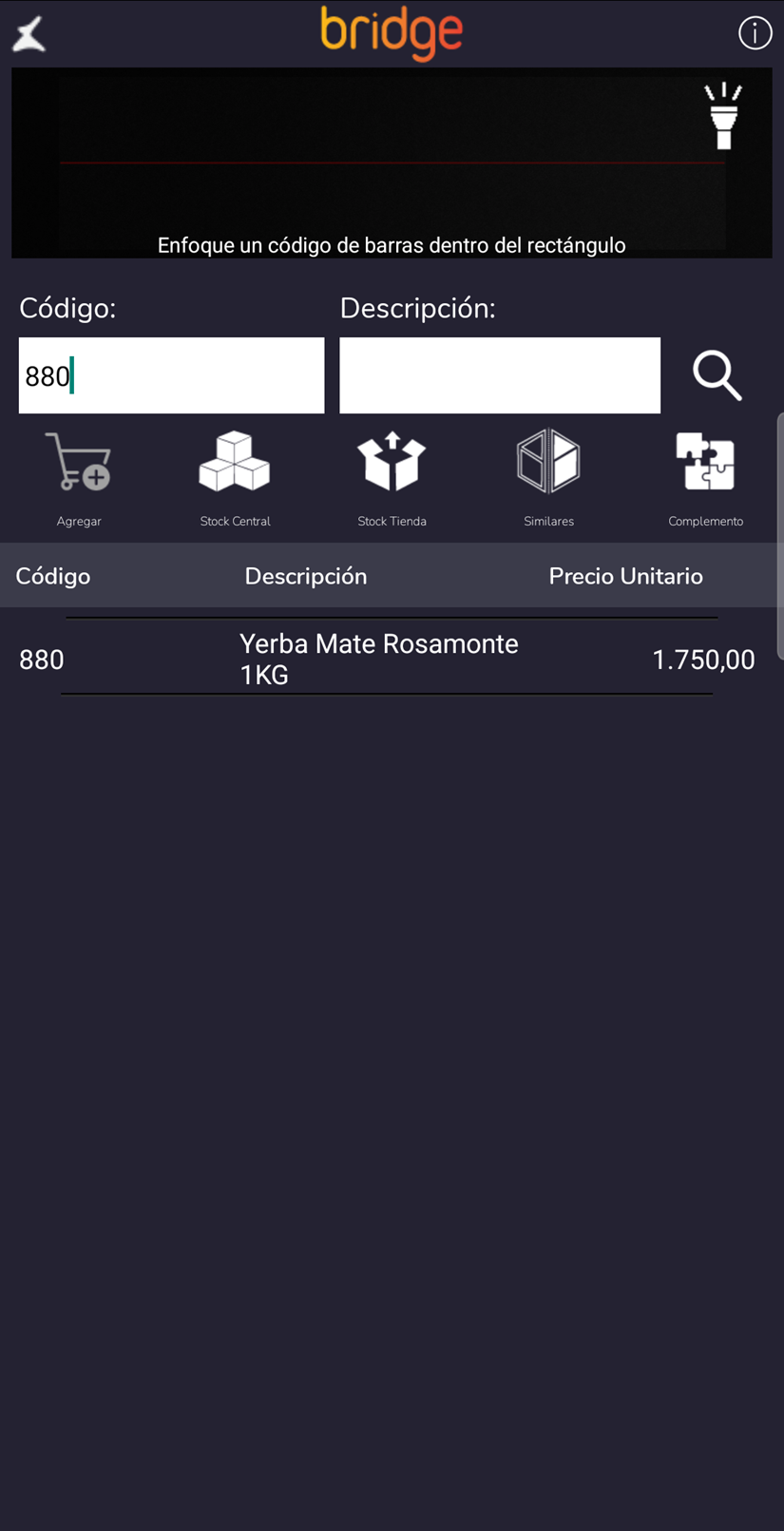Show Similares products

pyautogui.click(x=548, y=476)
